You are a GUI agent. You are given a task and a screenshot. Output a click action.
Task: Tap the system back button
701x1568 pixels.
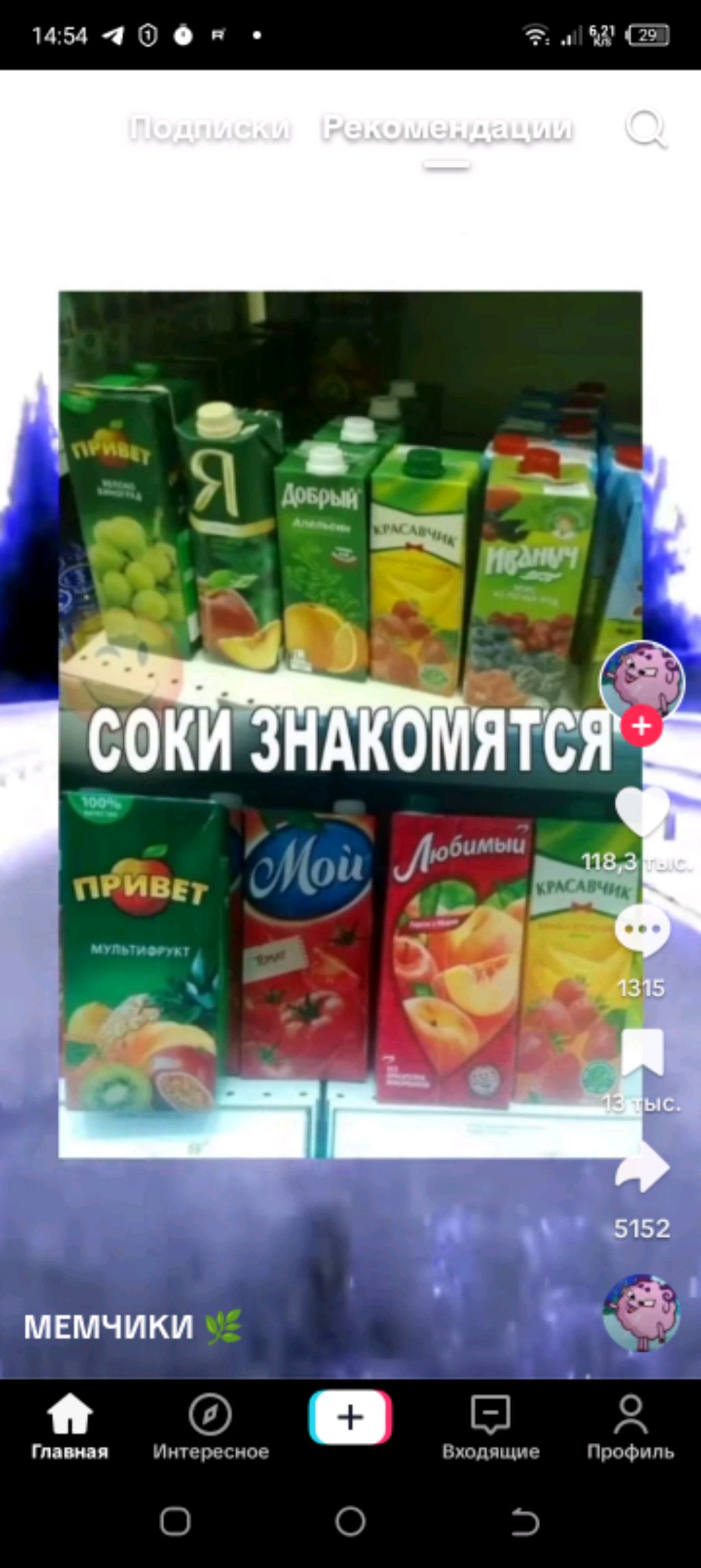525,1522
